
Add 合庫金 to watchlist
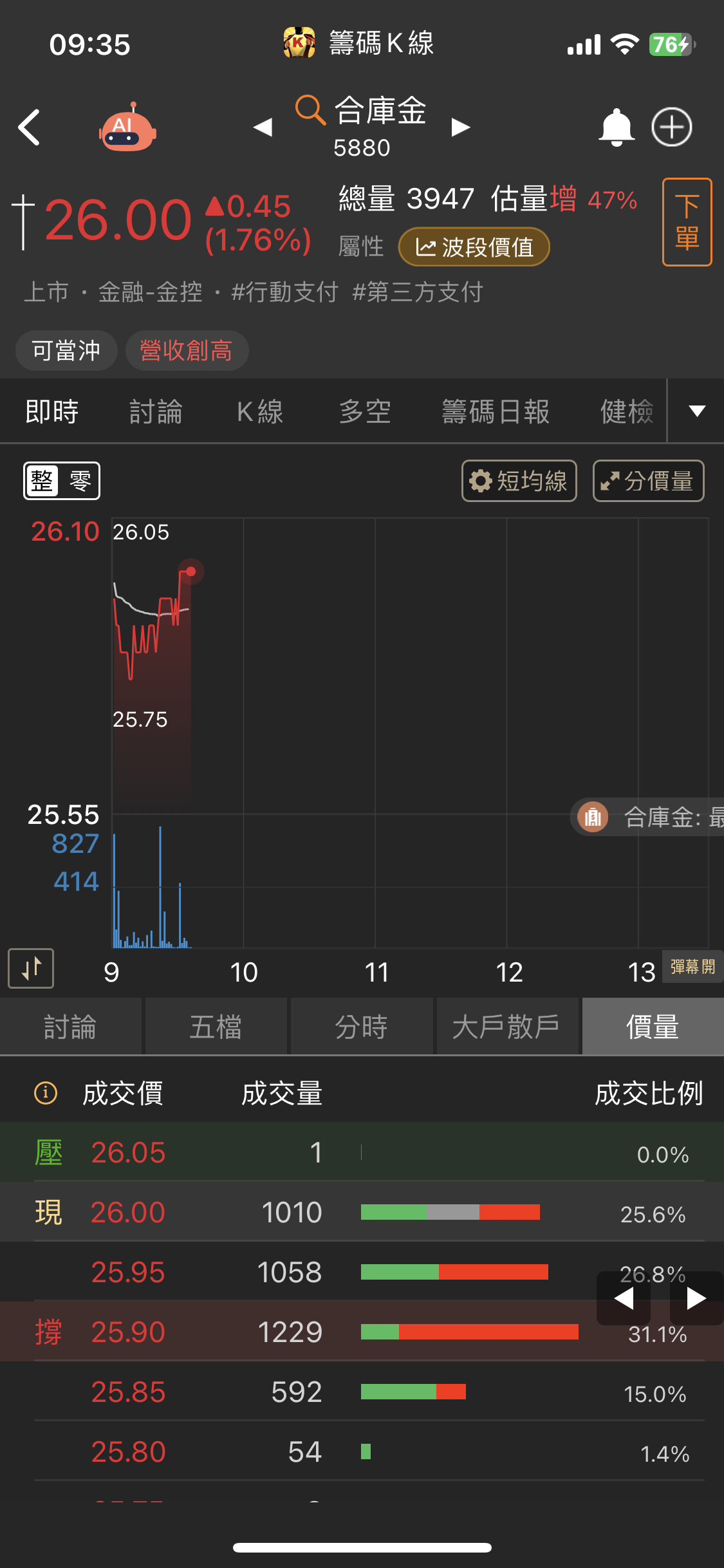coord(671,127)
